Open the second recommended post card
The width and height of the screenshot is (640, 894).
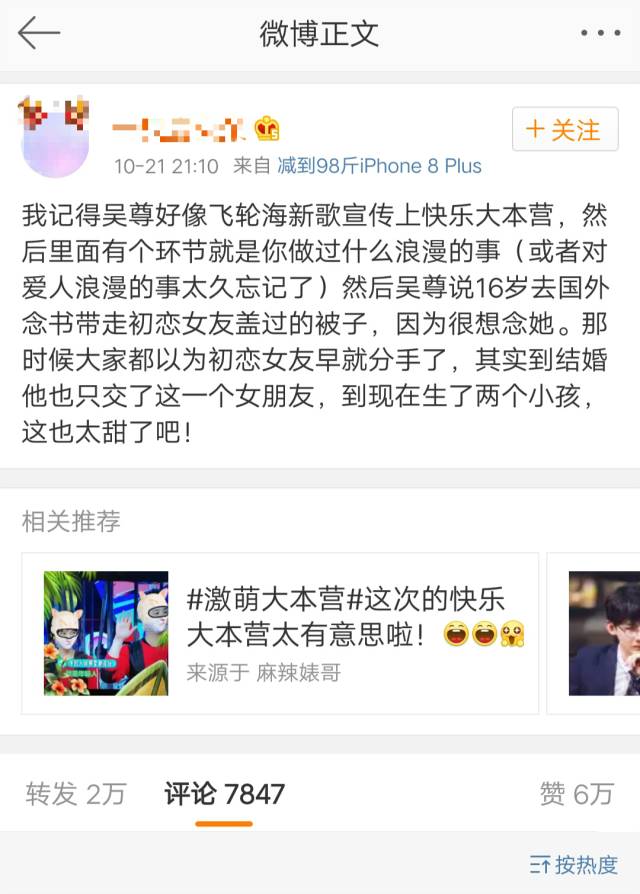603,633
